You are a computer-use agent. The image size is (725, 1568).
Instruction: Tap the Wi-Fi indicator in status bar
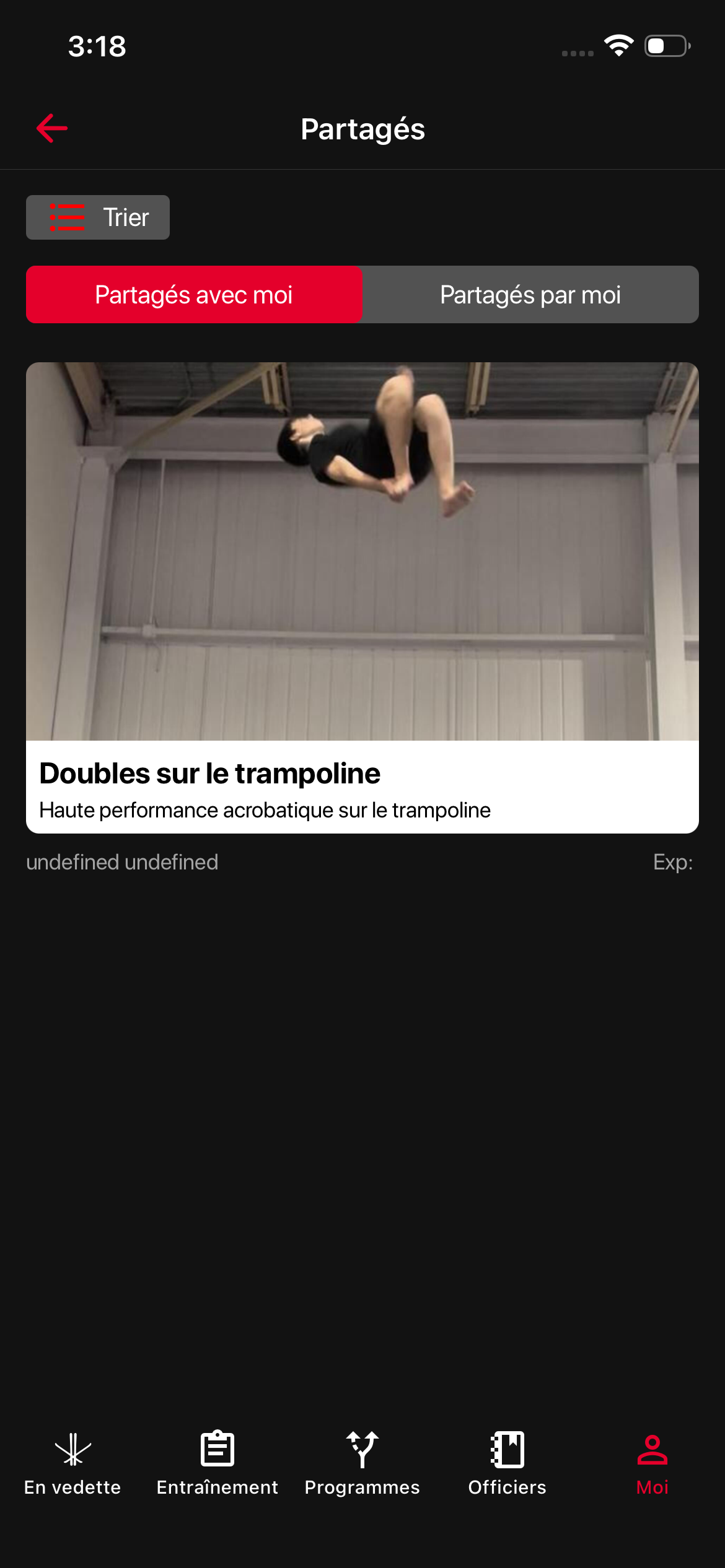pos(619,46)
